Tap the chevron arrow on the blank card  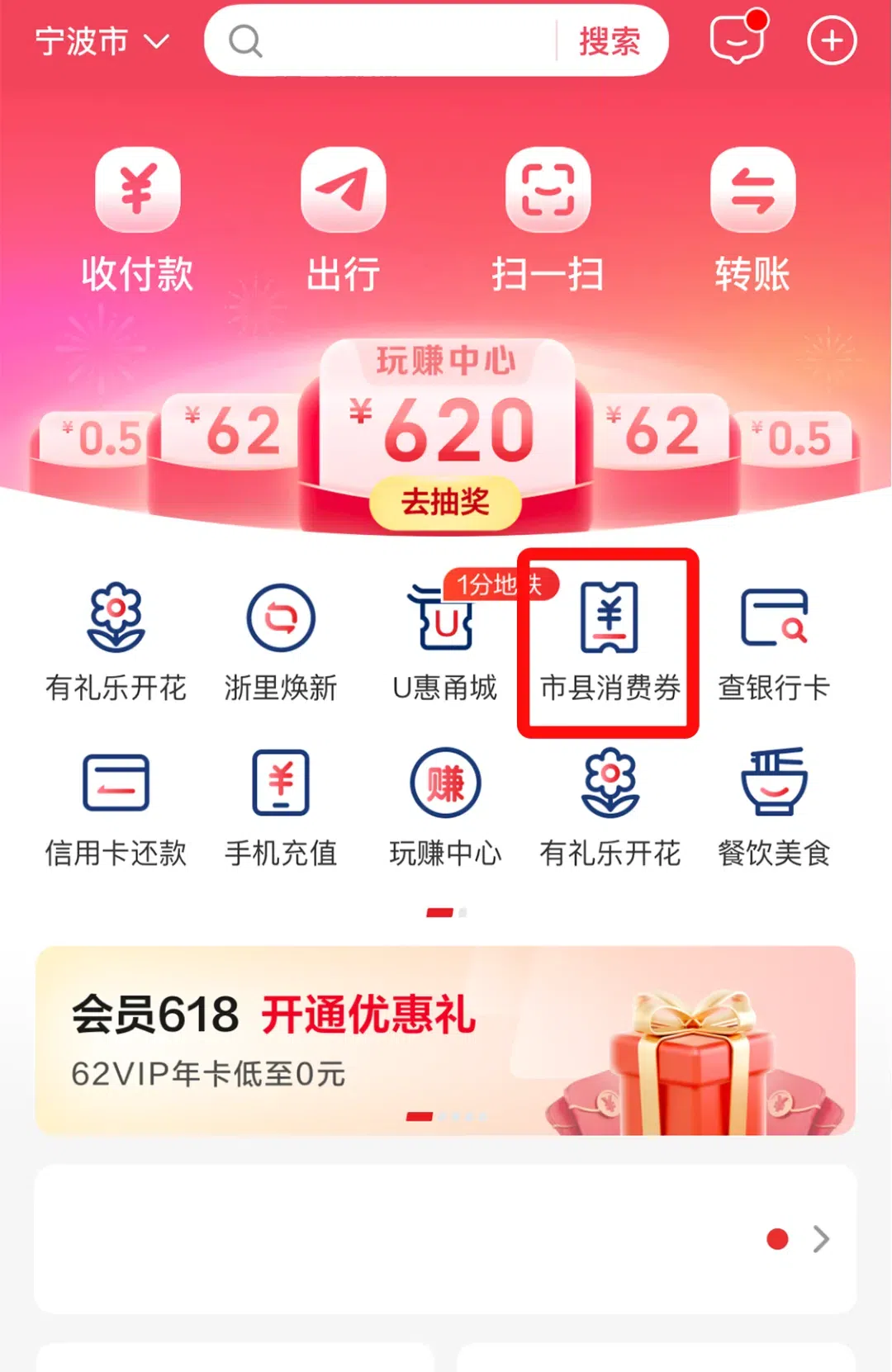point(820,1238)
